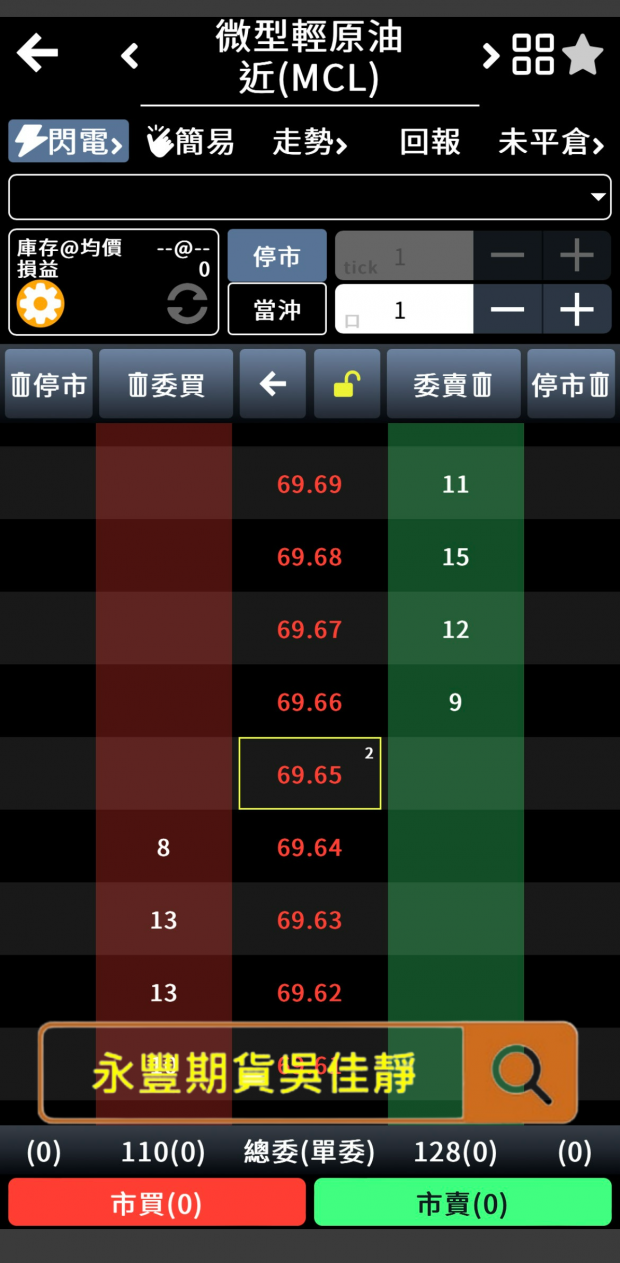Switch to the 回報 tab

430,142
